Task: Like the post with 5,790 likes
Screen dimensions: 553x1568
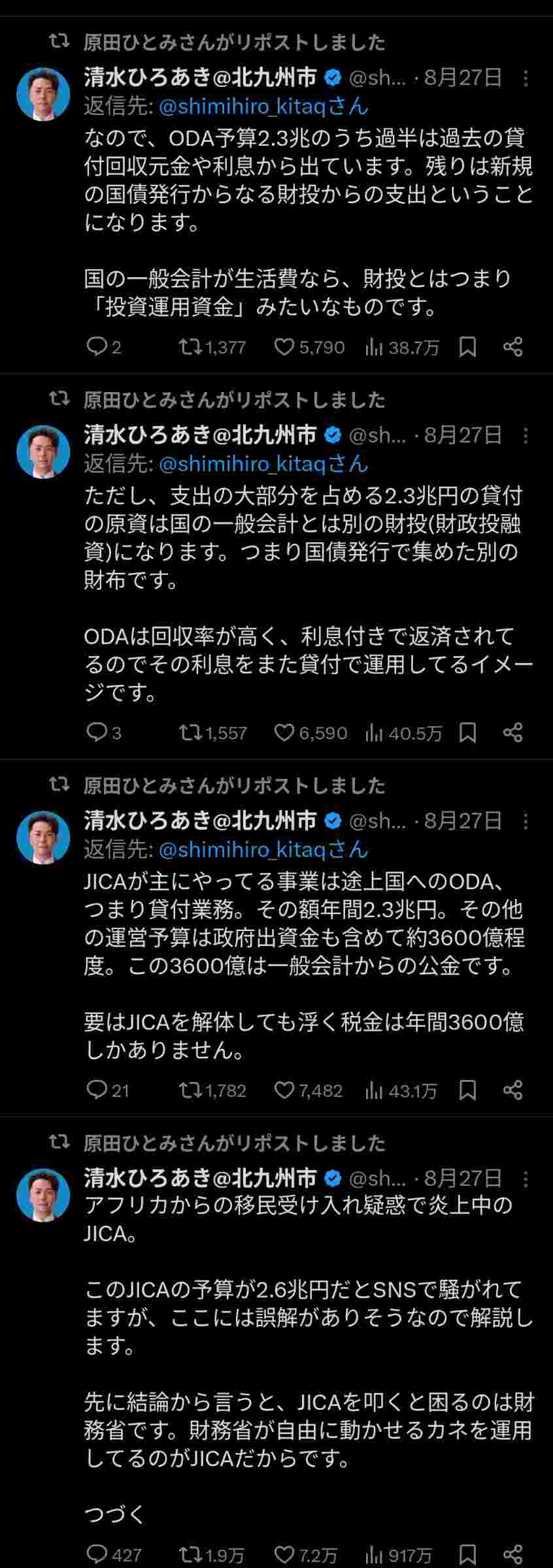Action: (x=284, y=347)
